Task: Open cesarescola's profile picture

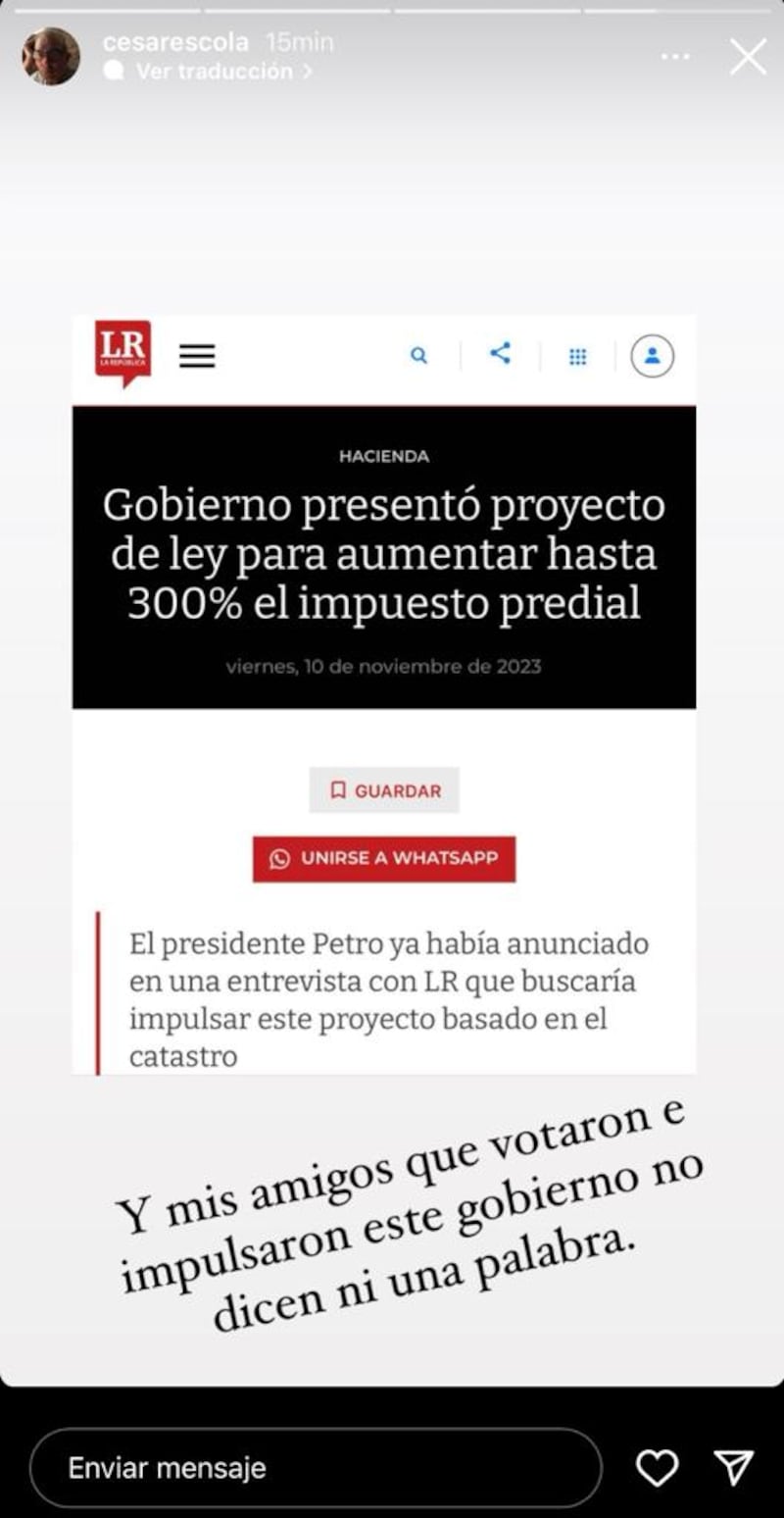Action: [51, 57]
